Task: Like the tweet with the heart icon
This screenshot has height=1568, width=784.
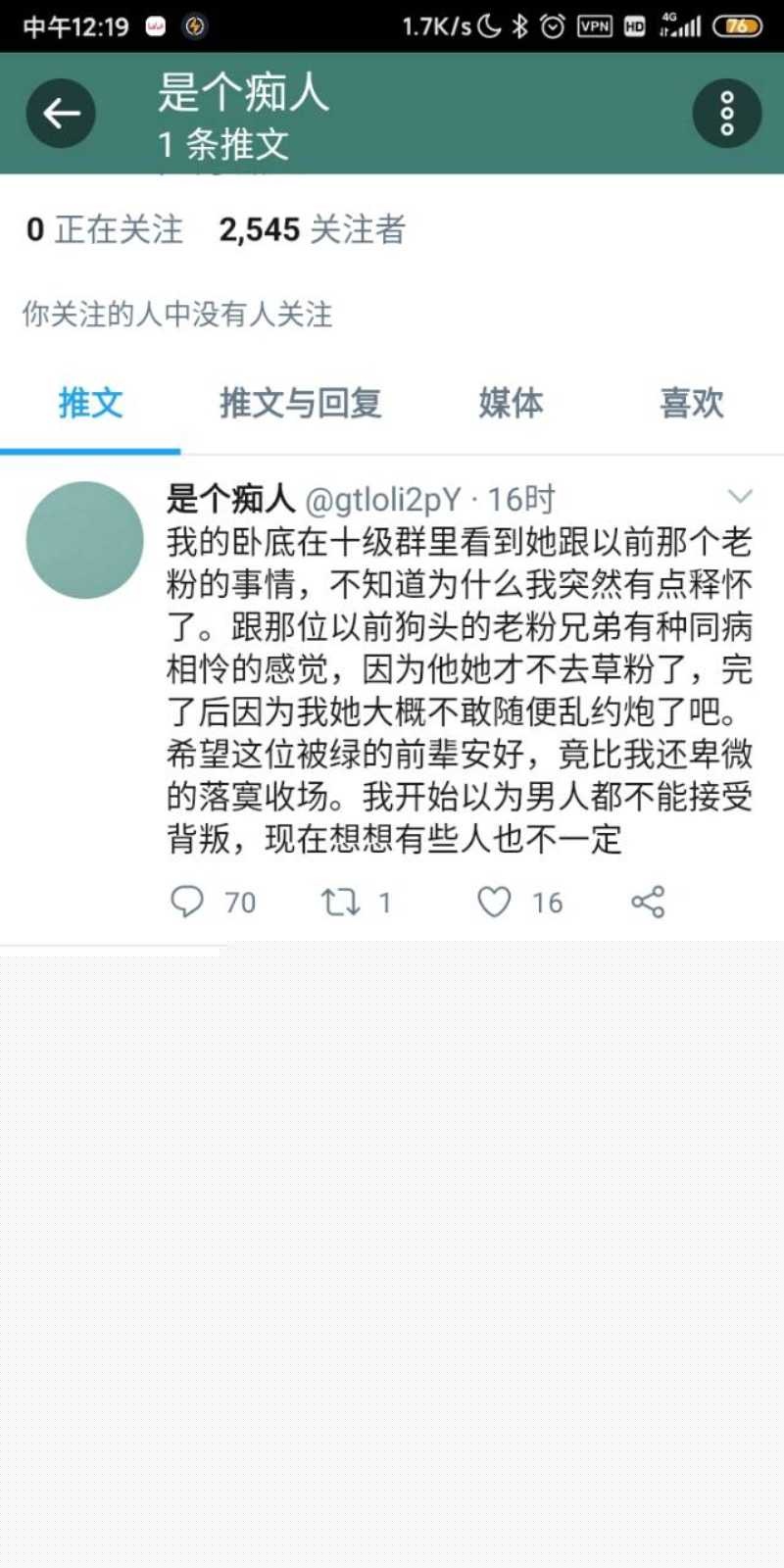Action: (494, 902)
